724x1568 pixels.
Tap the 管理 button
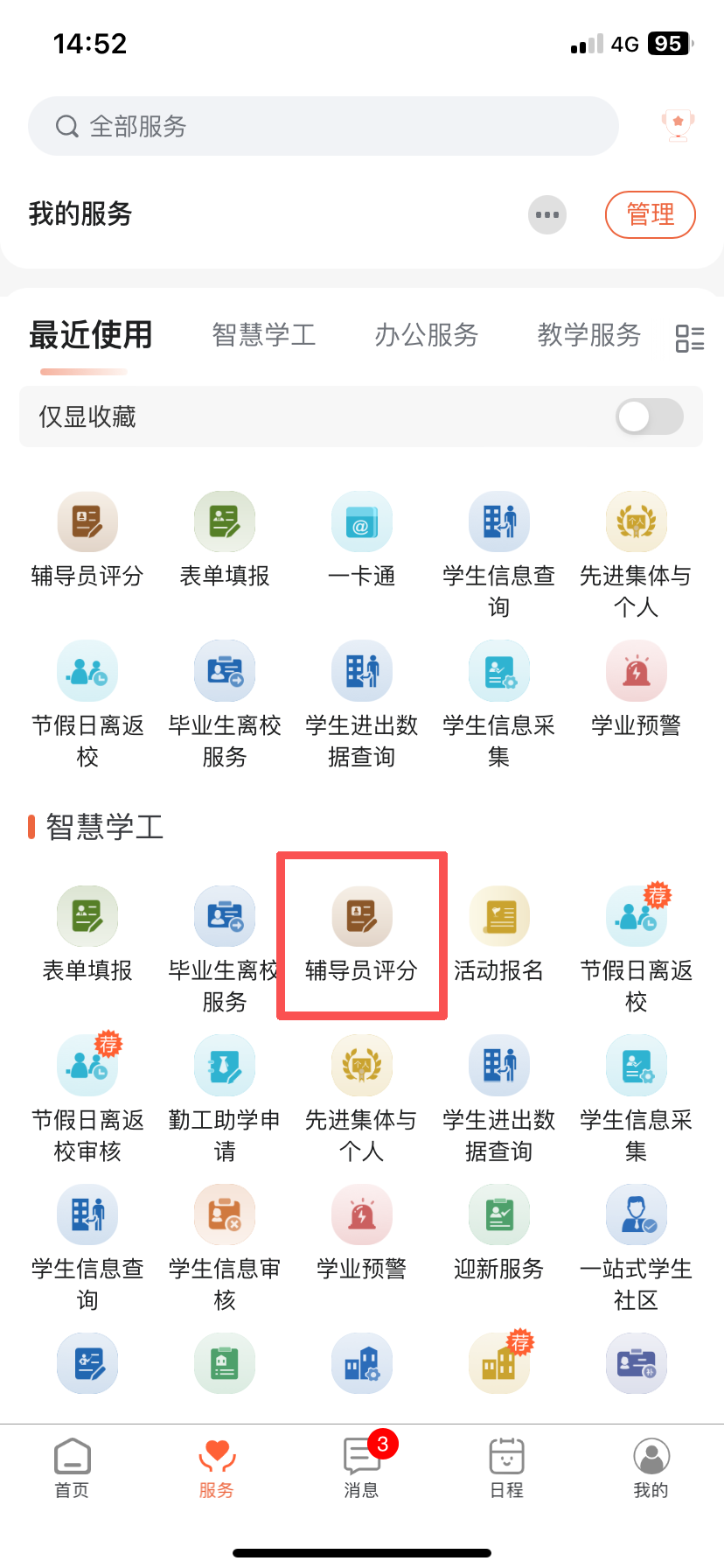tap(650, 214)
